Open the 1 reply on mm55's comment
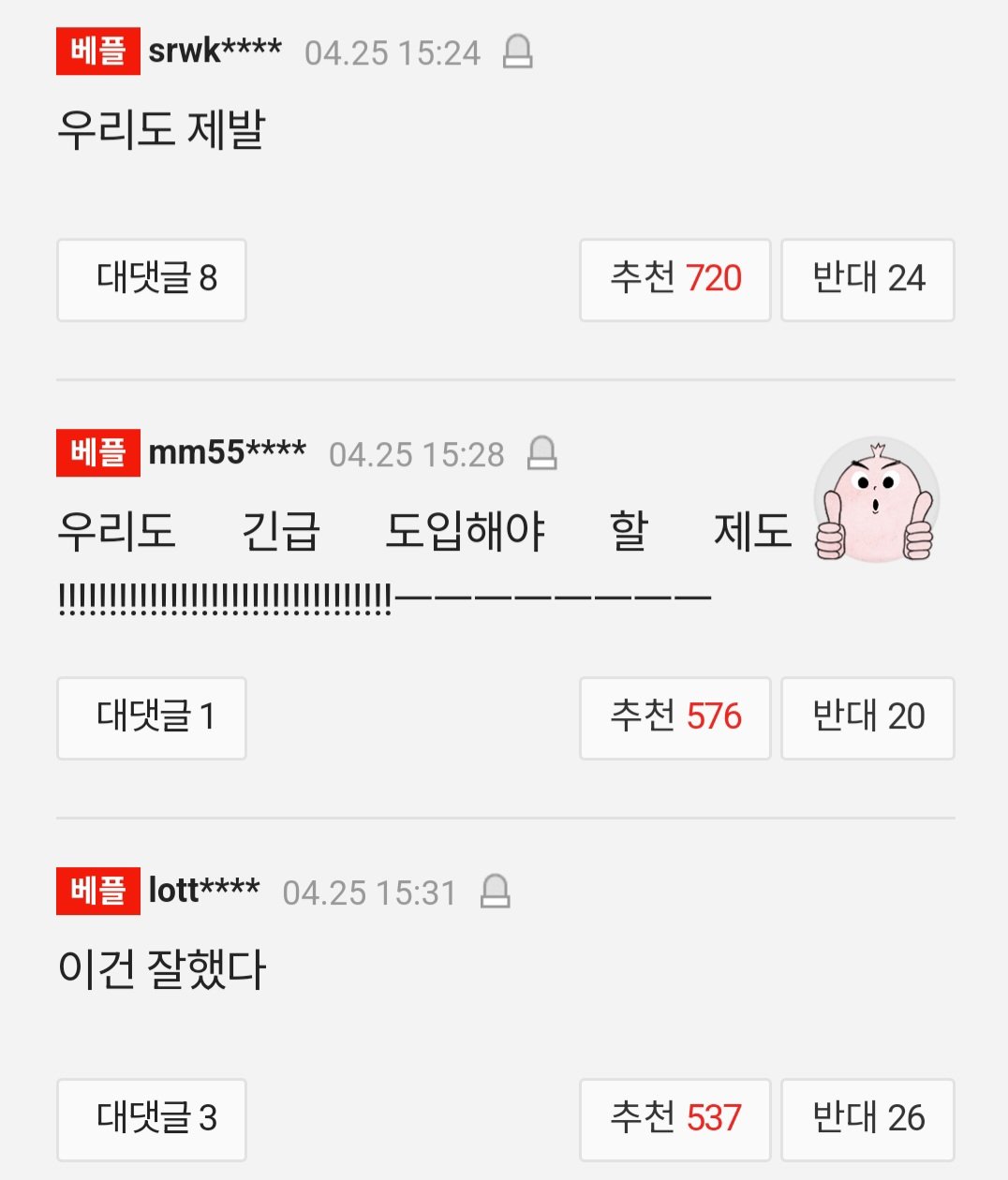This screenshot has height=1180, width=1008. coord(152,717)
